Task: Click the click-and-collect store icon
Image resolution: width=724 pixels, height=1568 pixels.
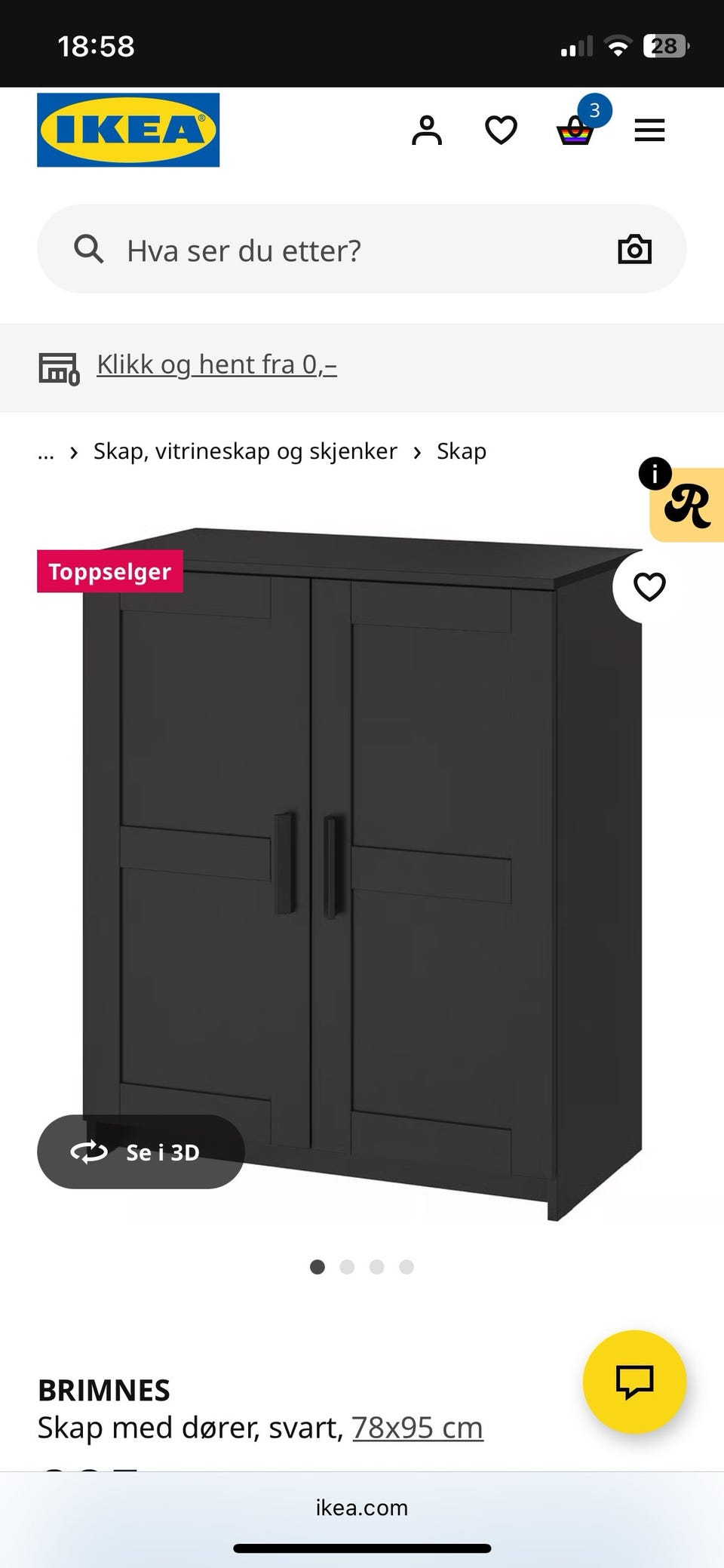Action: point(59,367)
